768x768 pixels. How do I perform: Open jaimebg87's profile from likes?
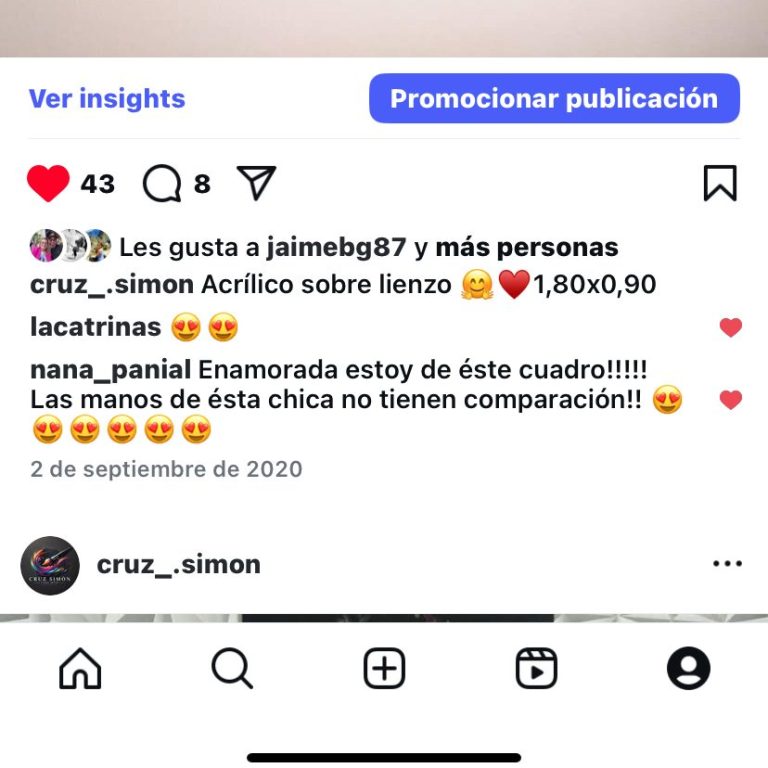click(x=337, y=247)
